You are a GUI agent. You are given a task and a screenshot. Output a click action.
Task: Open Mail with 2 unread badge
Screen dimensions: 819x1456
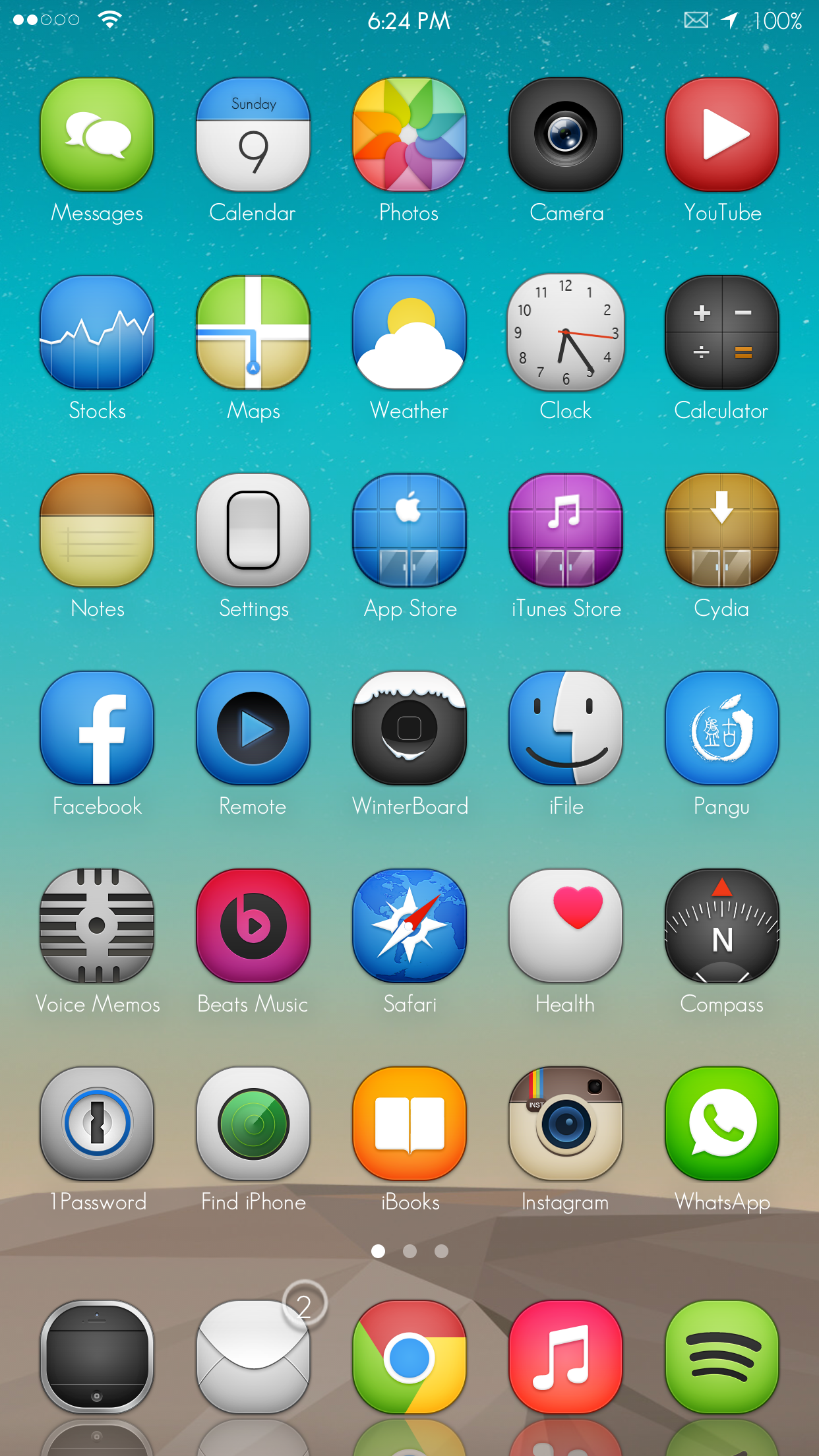(x=253, y=1357)
